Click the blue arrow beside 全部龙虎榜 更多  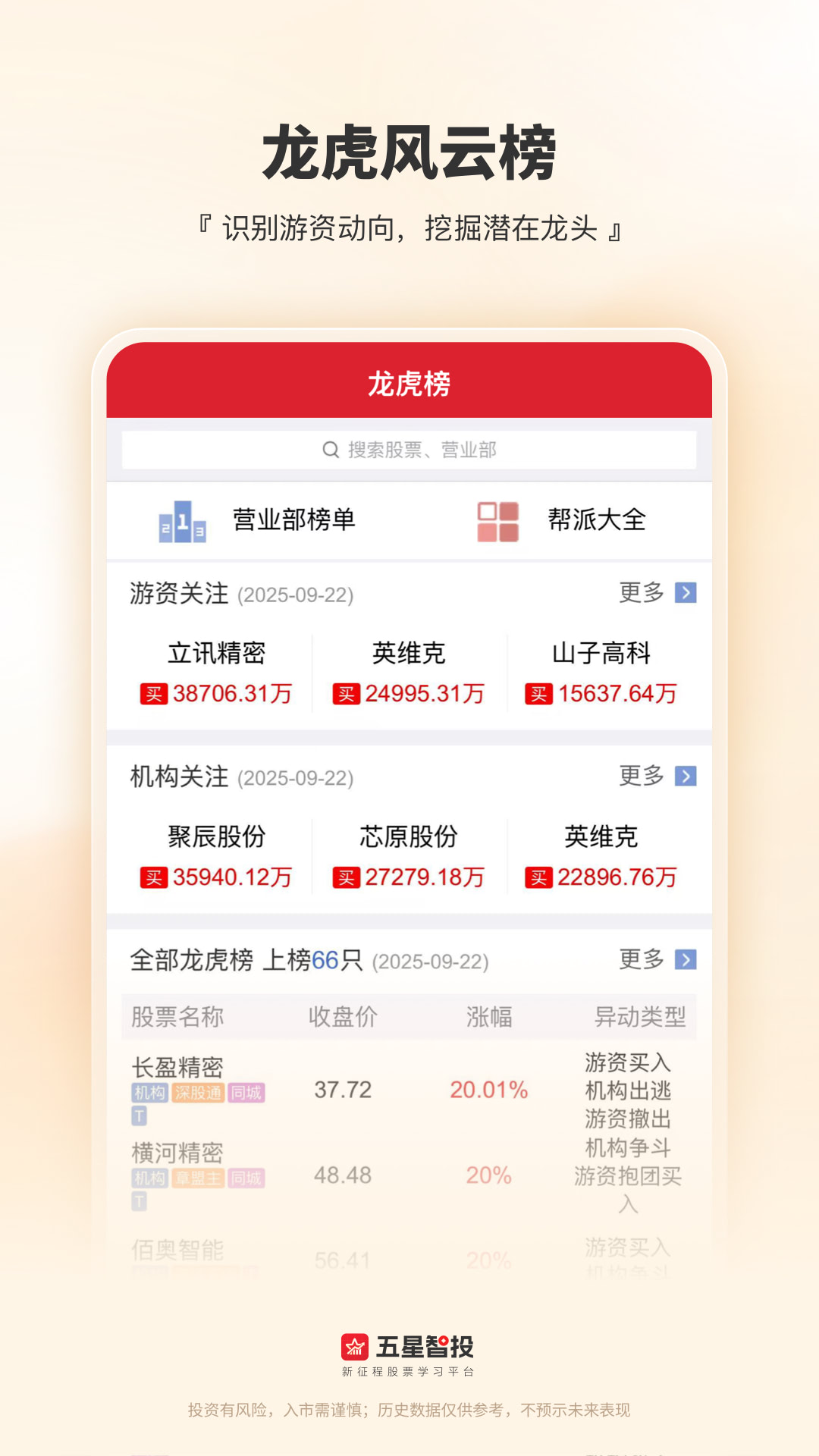click(x=685, y=959)
